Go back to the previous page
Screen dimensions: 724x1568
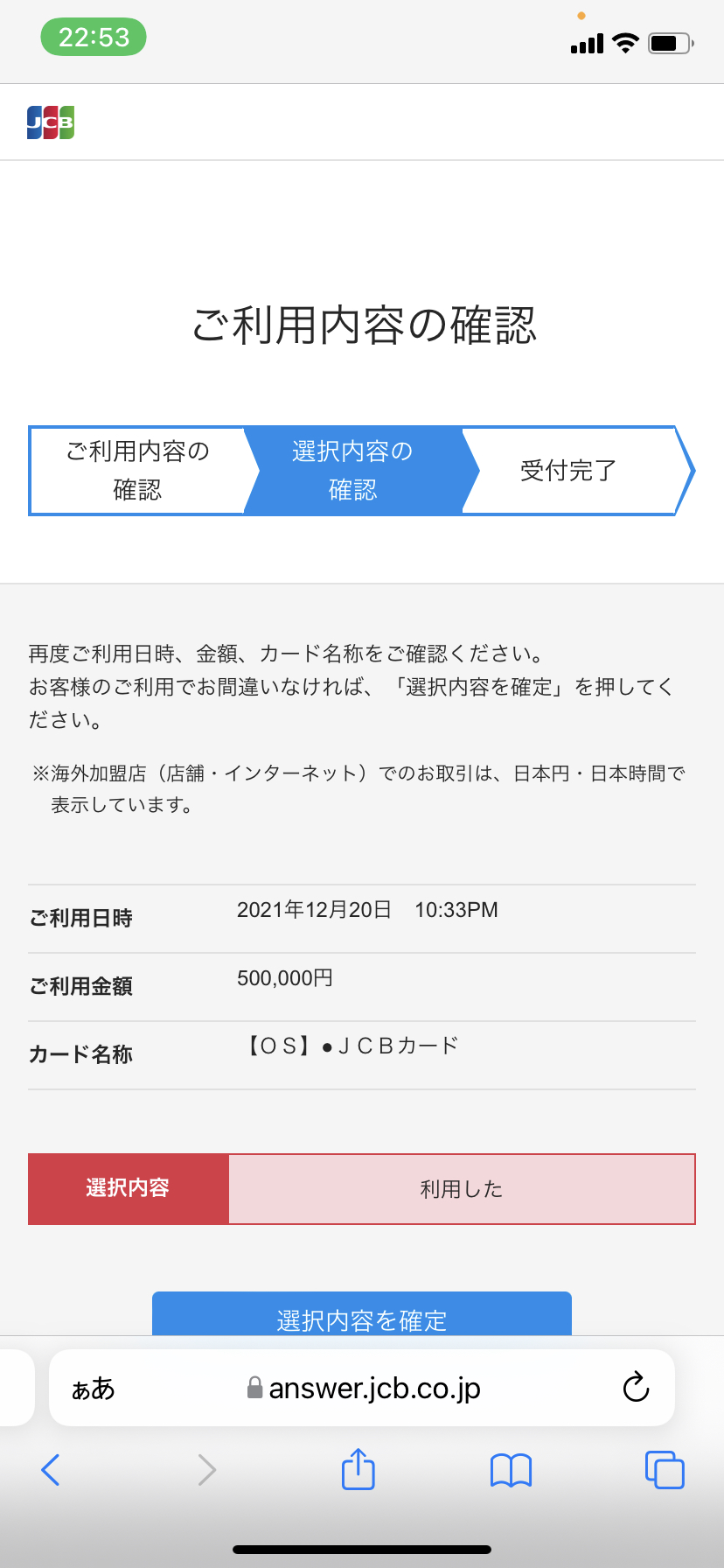(51, 1470)
